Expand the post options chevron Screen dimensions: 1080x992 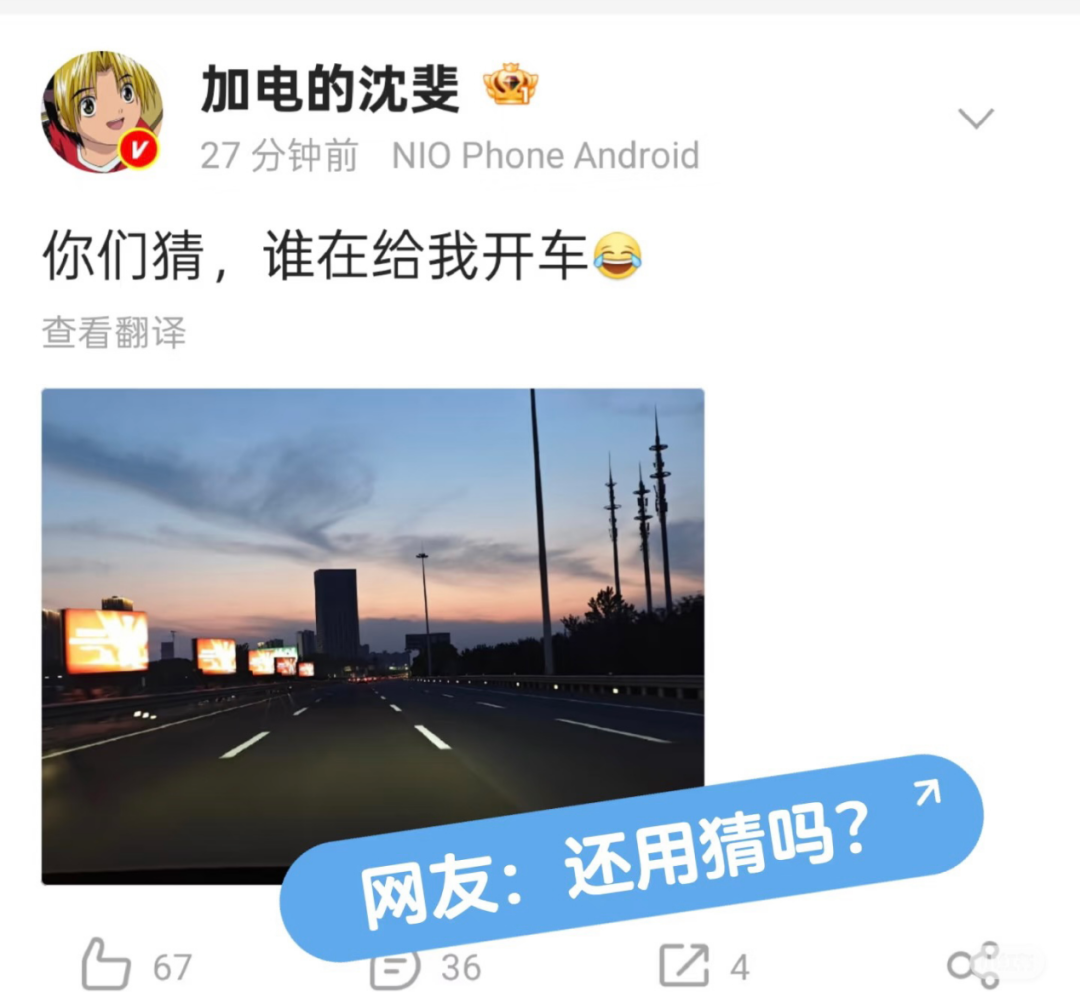click(975, 119)
